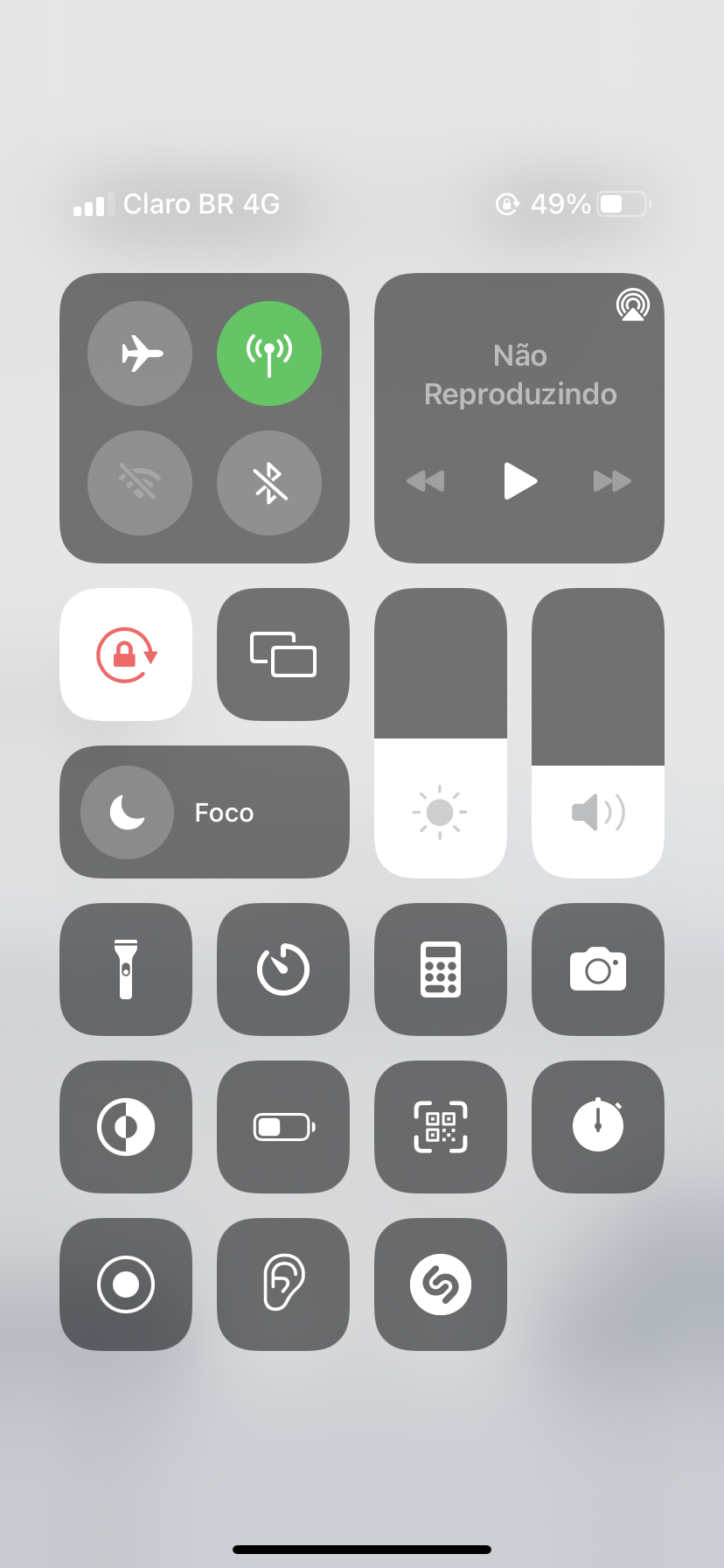Open the camera
724x1568 pixels.
[x=598, y=969]
